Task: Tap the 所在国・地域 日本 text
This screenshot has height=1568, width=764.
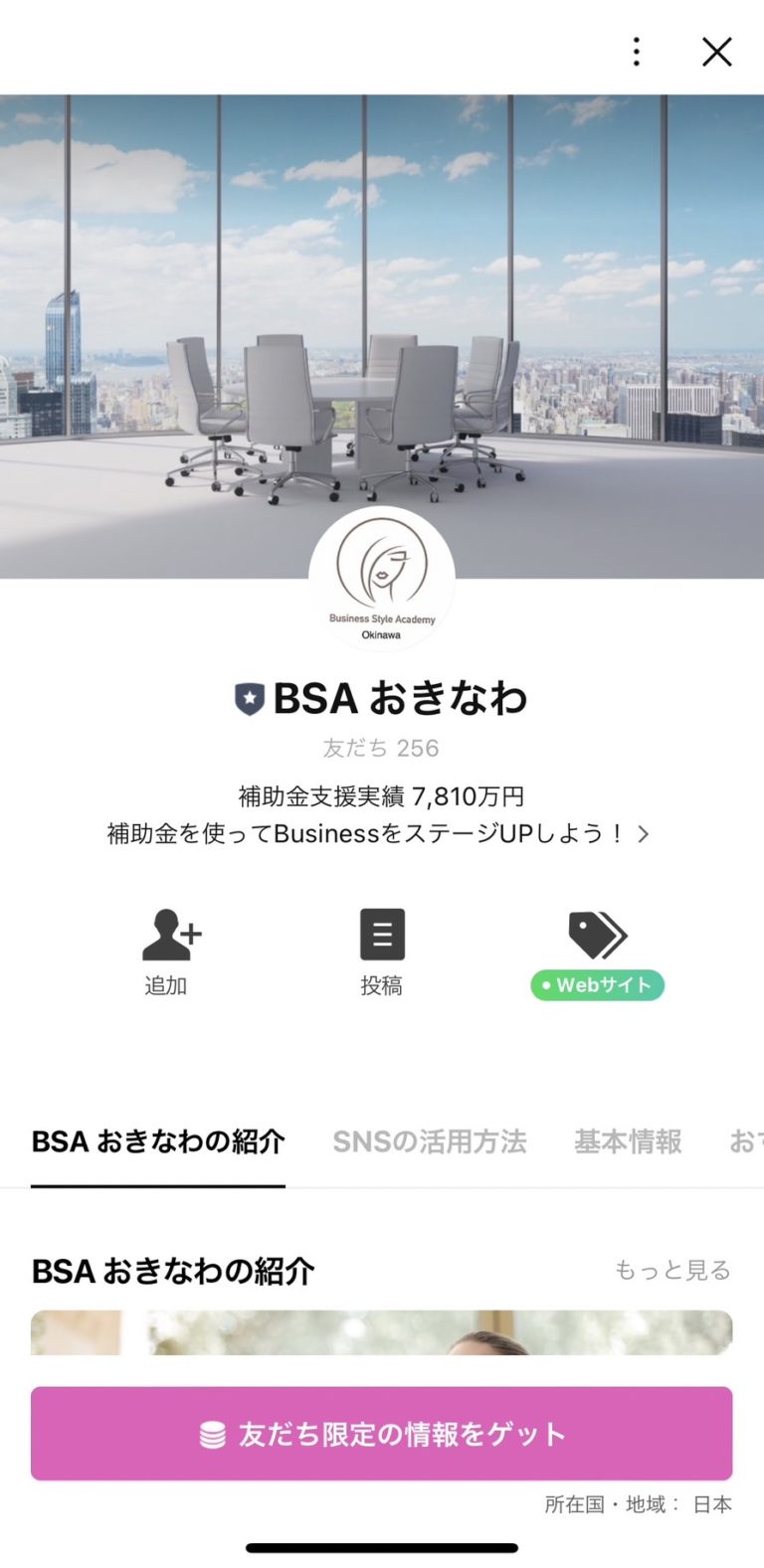Action: (639, 1504)
